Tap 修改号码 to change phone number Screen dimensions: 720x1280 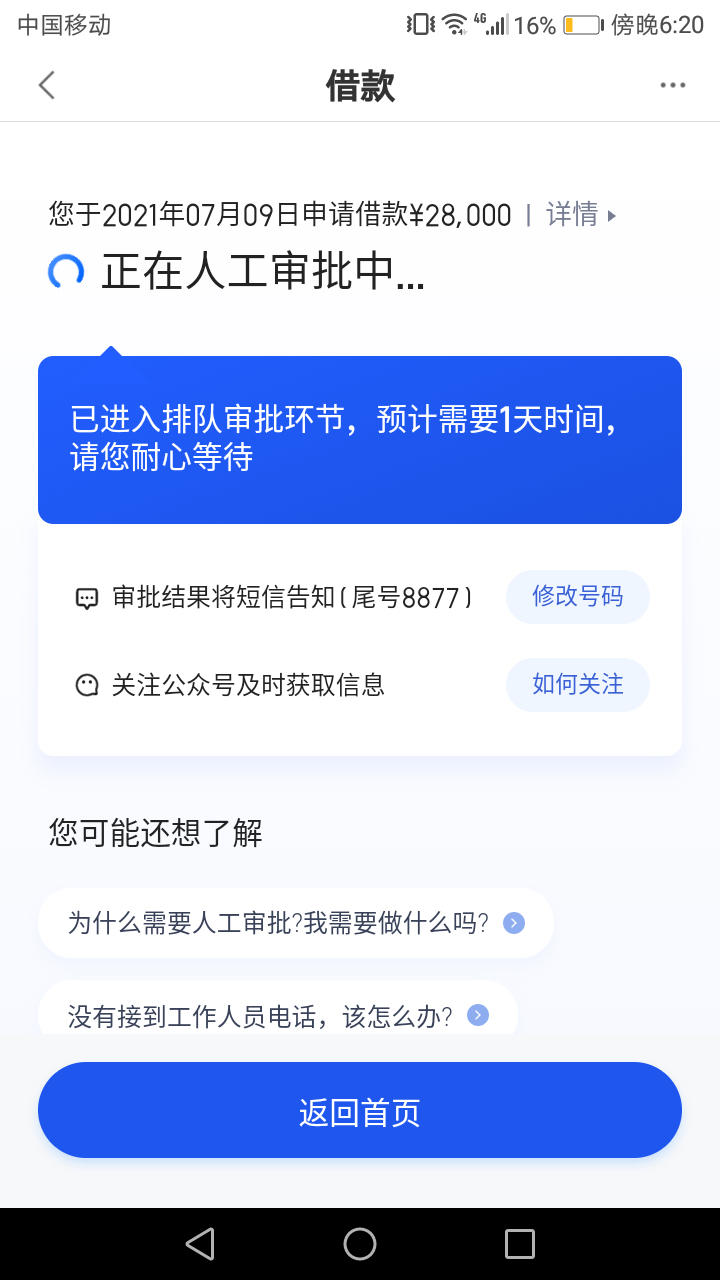[x=577, y=597]
